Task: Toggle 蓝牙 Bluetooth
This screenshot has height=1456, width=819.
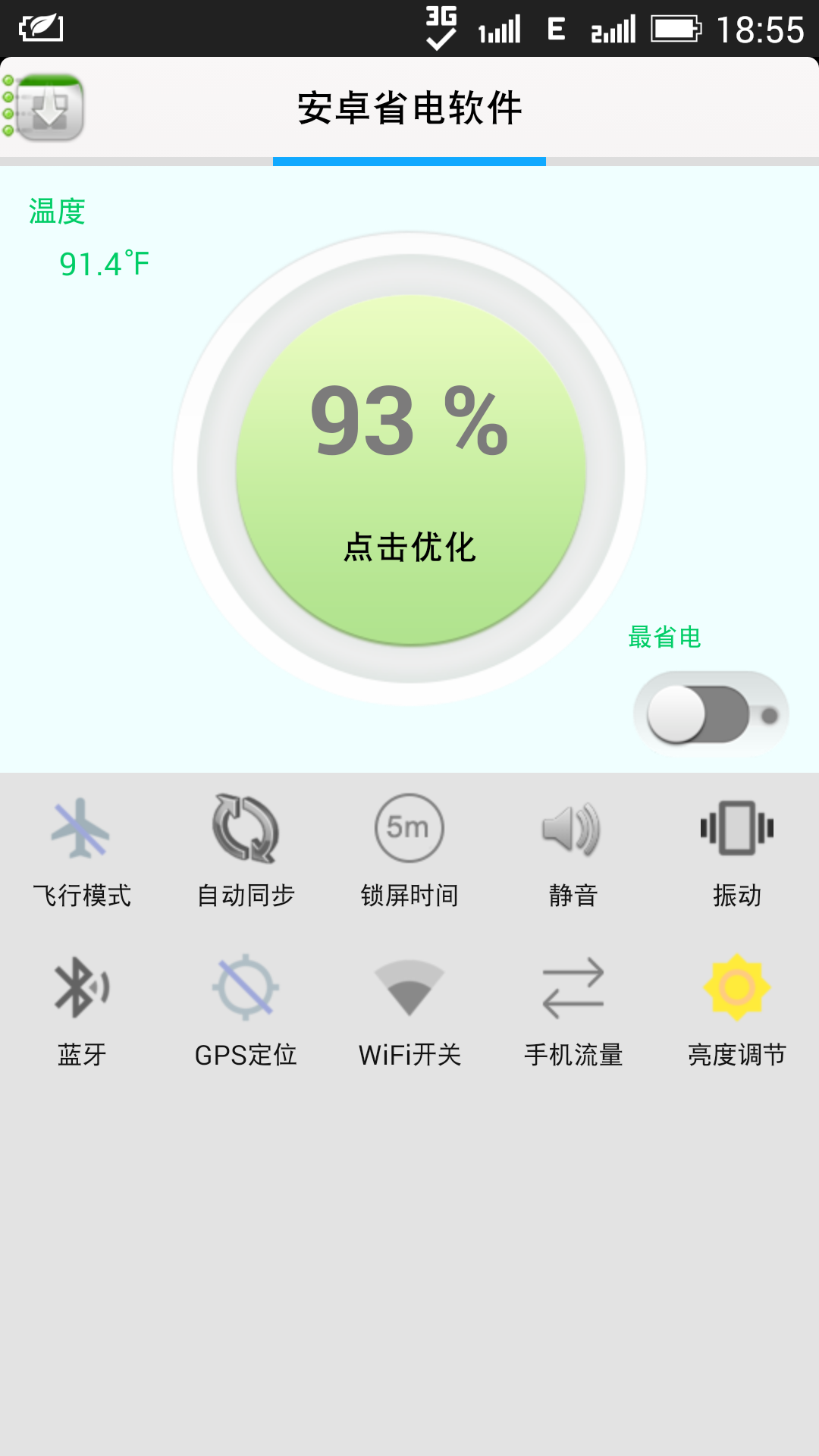Action: point(82,1011)
